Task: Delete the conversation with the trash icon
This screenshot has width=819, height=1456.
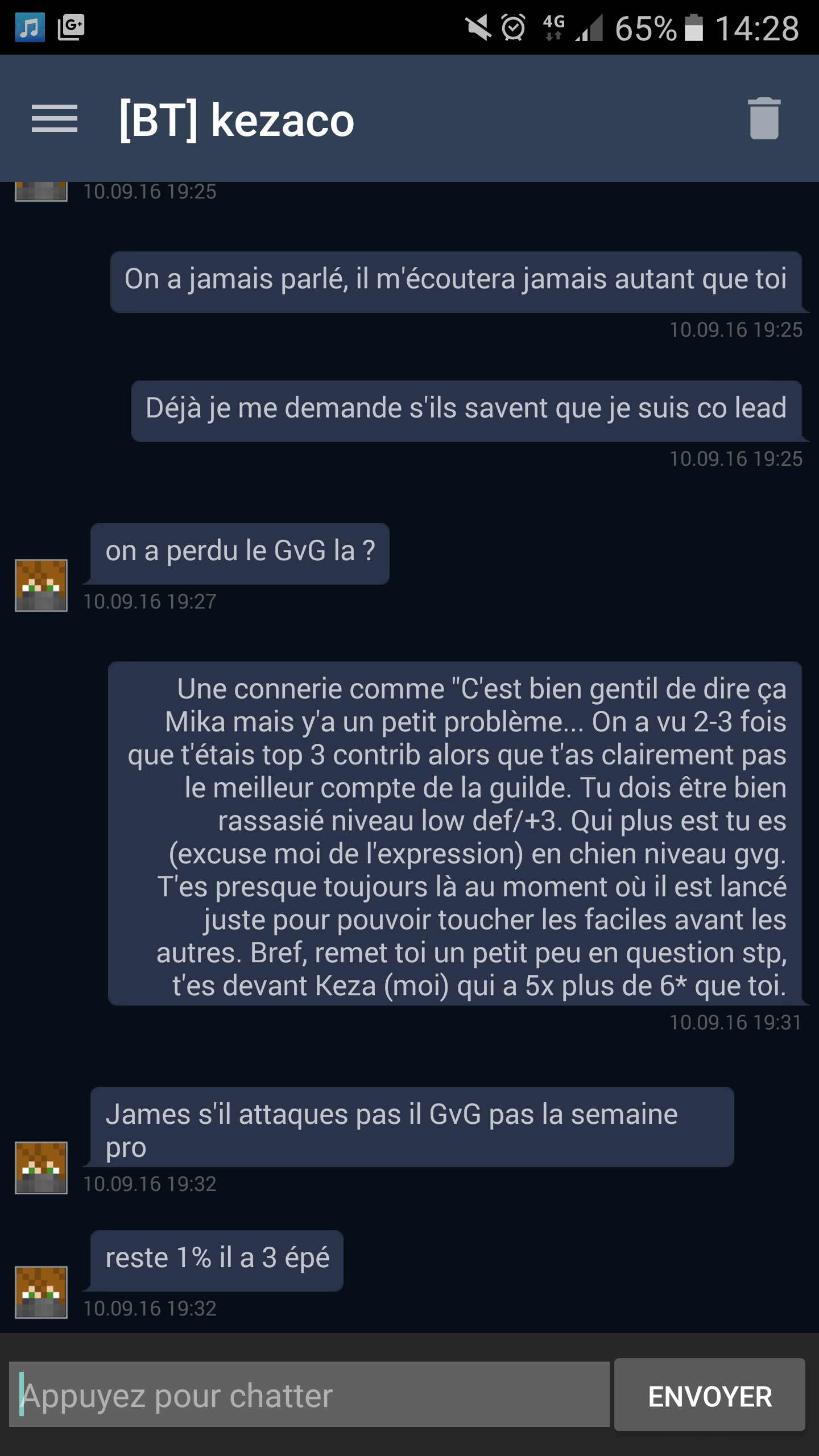Action: click(x=764, y=118)
